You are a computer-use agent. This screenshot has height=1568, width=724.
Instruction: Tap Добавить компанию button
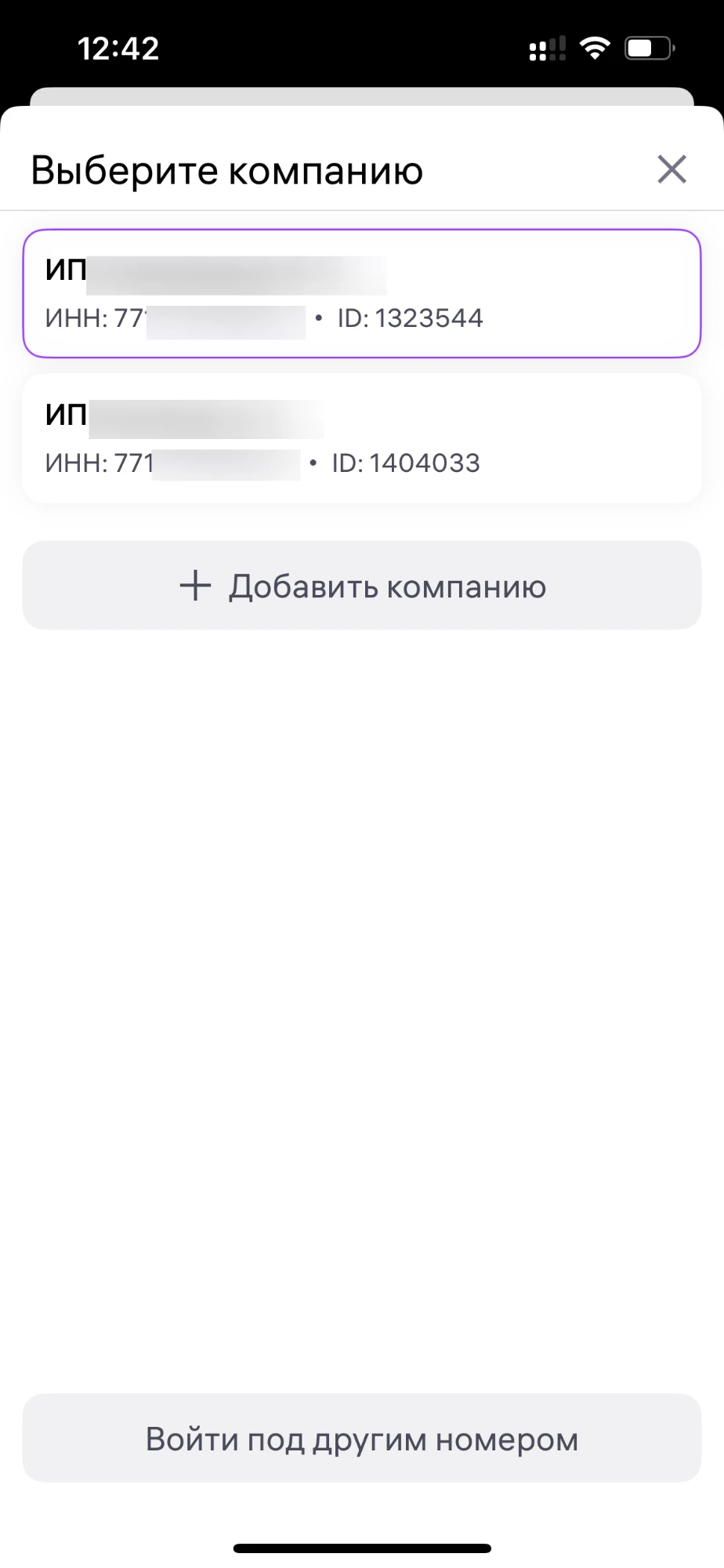point(361,586)
